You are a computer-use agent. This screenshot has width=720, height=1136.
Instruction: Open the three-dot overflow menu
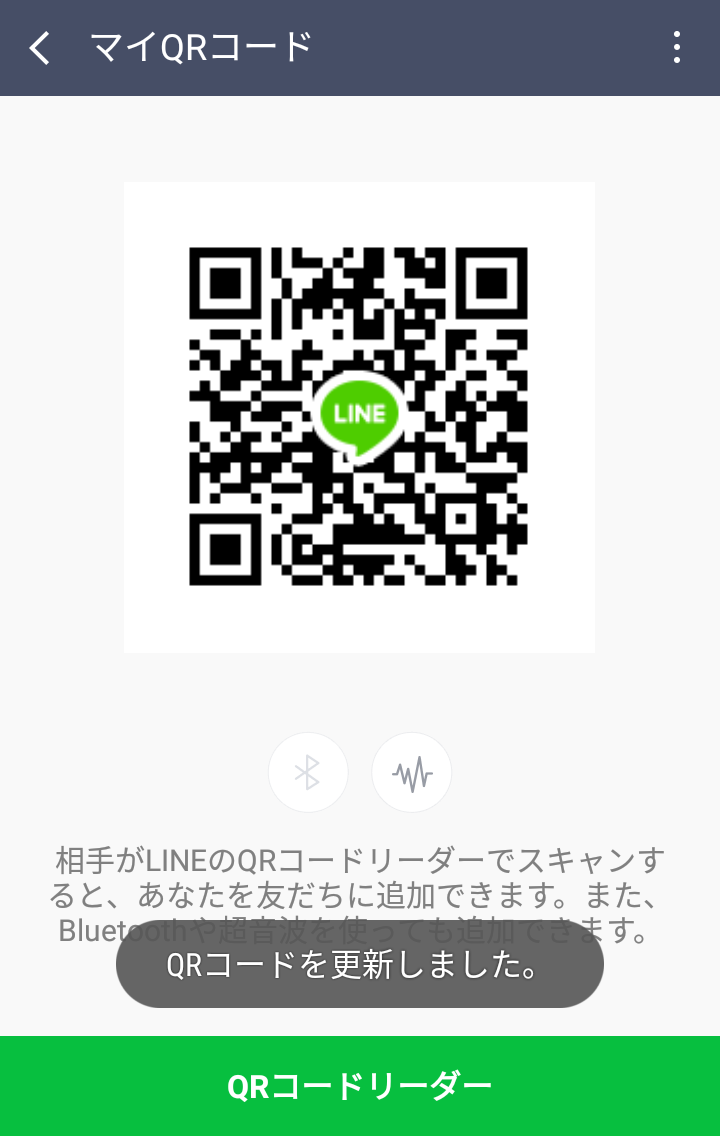pos(677,47)
